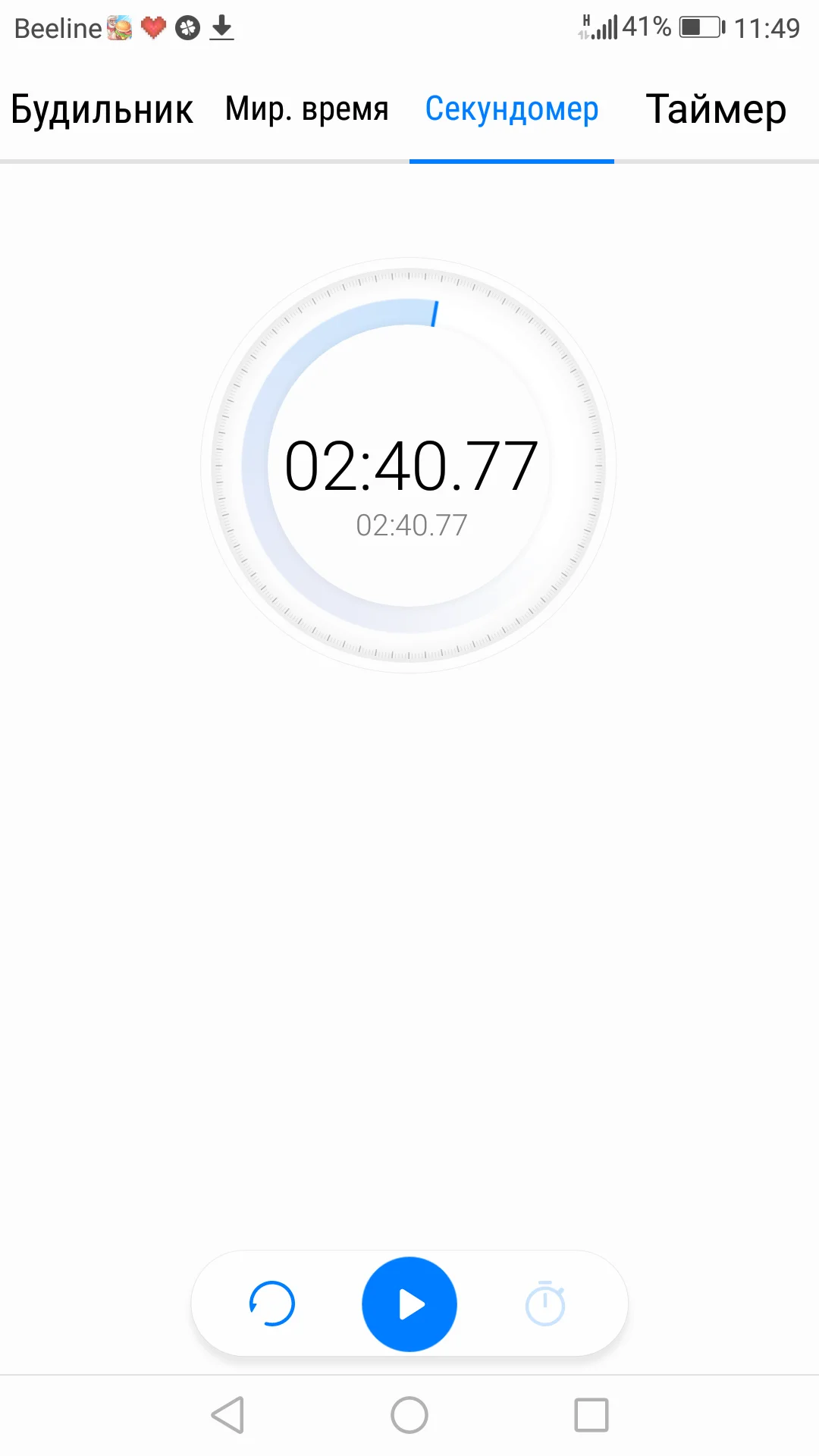Switch to the Мир. время tab
819x1456 pixels.
(305, 108)
